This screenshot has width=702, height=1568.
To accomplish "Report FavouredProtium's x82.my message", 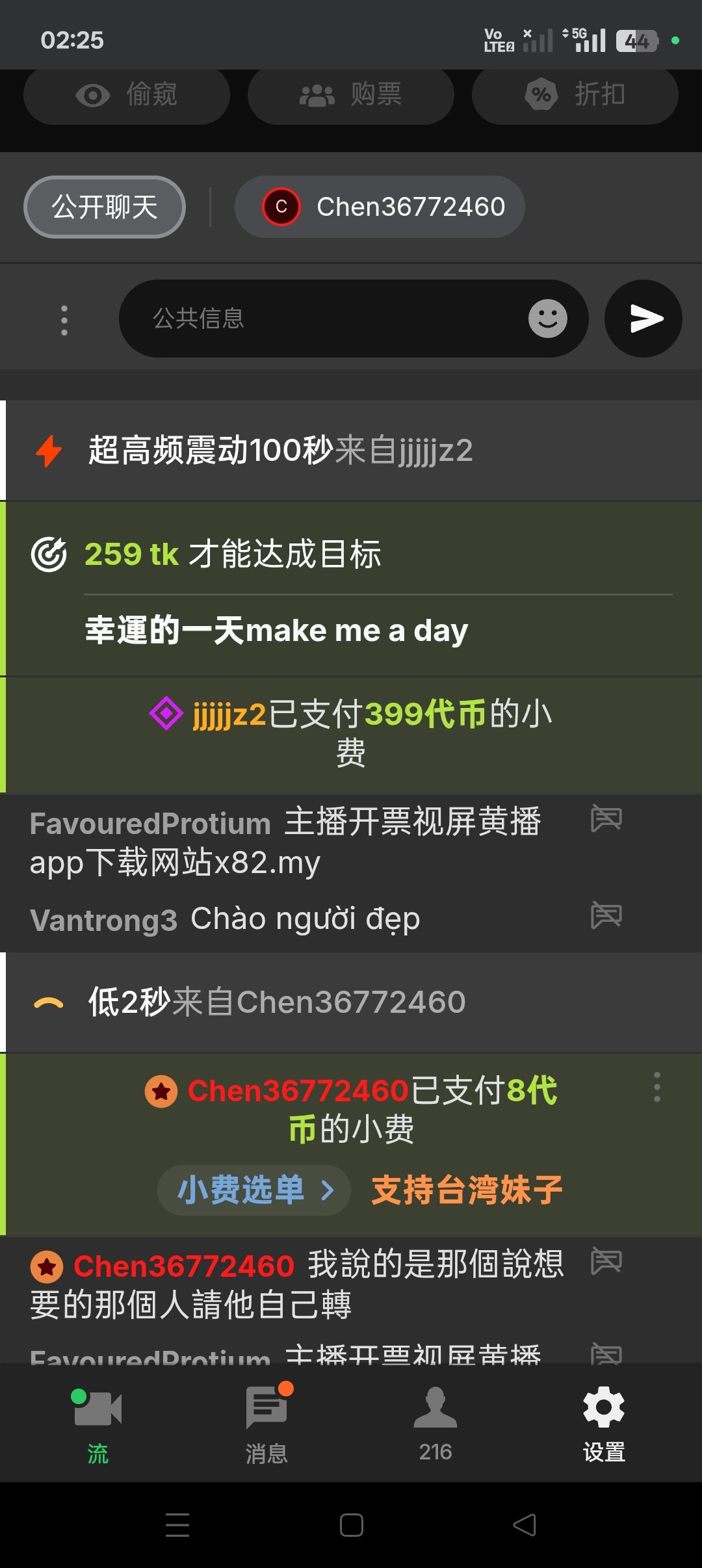I will tap(606, 818).
